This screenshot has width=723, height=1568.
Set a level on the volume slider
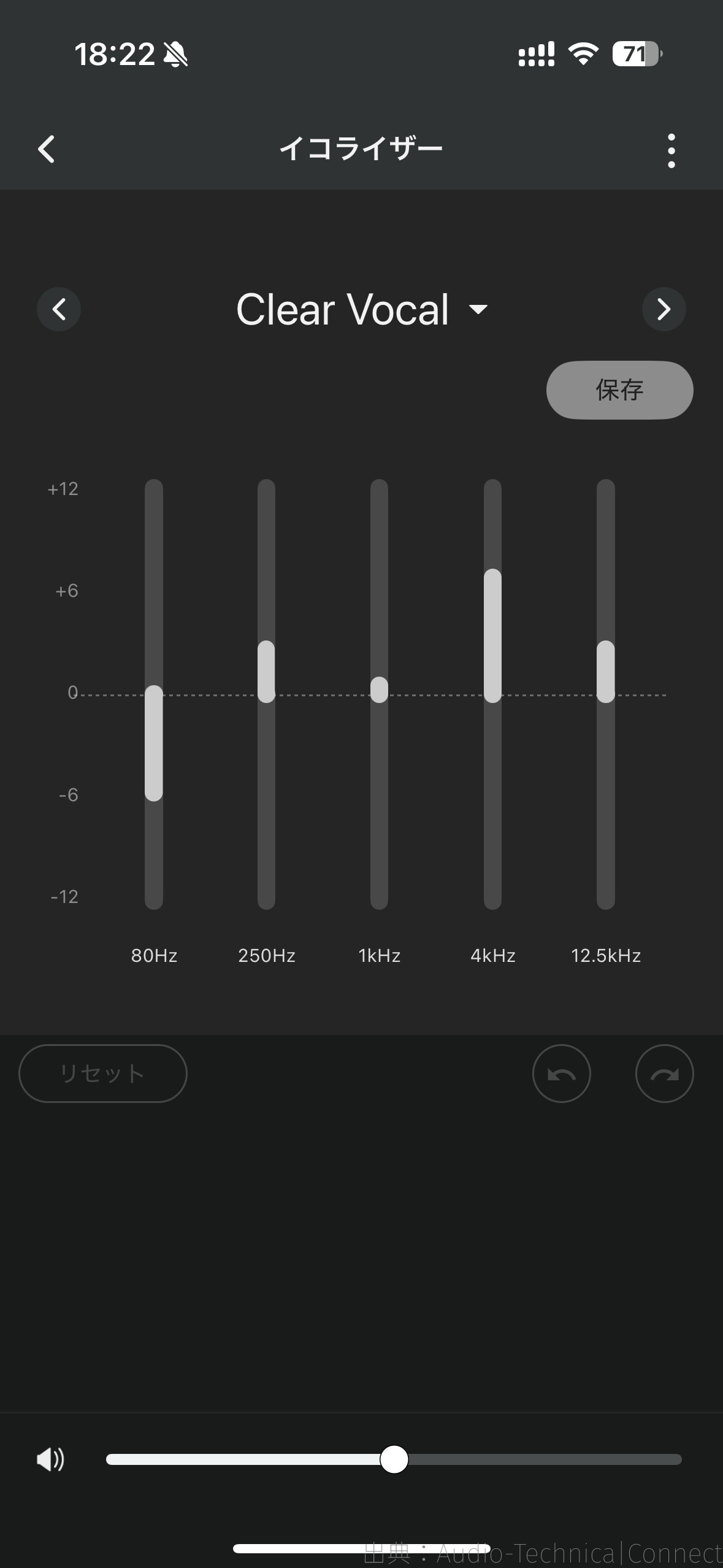[x=394, y=1459]
